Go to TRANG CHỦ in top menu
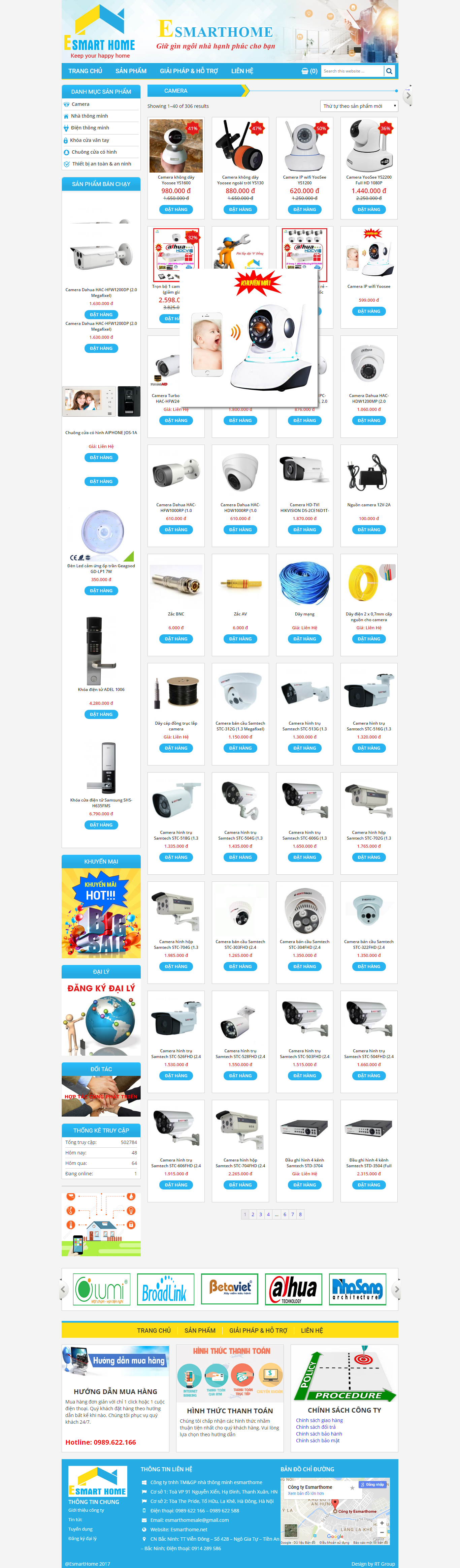Image resolution: width=460 pixels, height=1568 pixels. [x=85, y=71]
